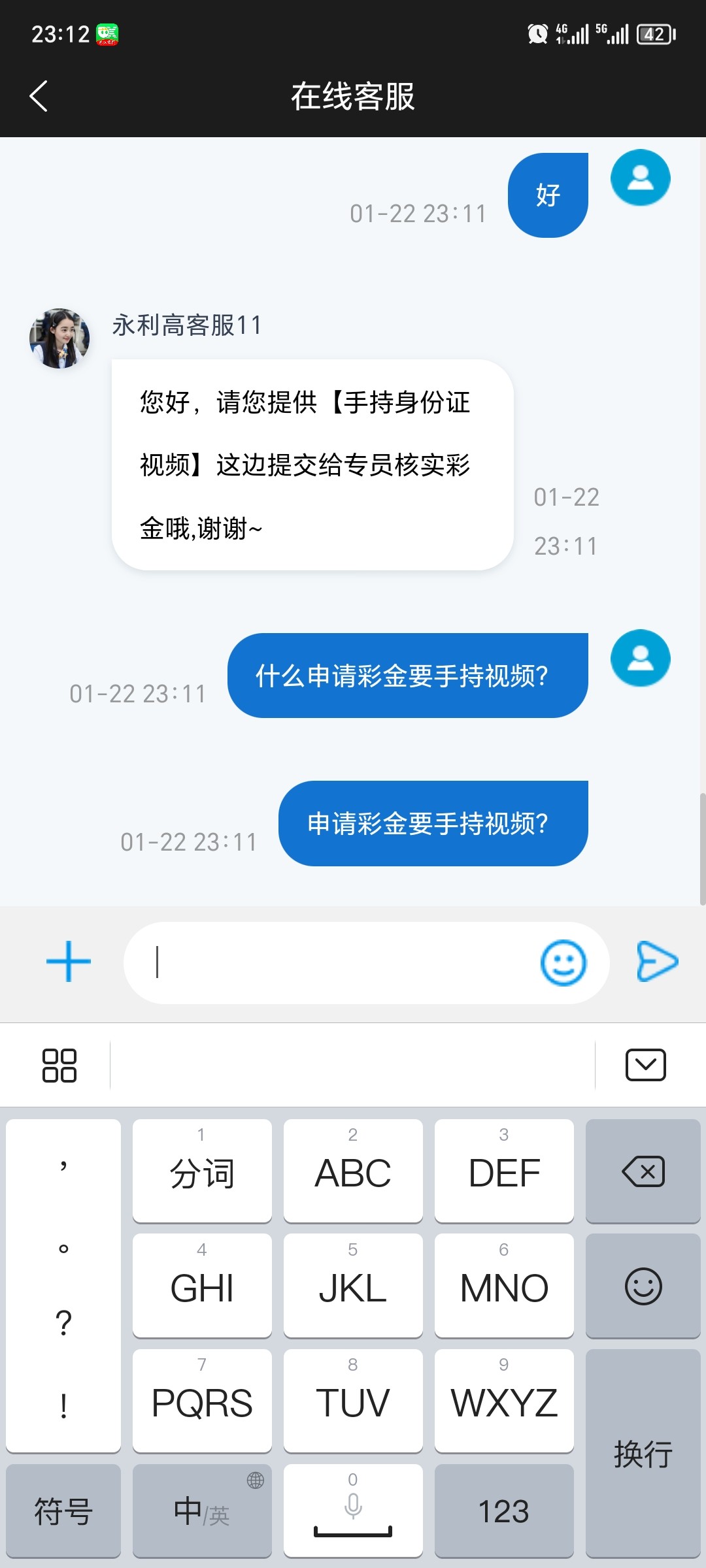The image size is (706, 1568).
Task: Tap the MNO key
Action: (503, 1286)
